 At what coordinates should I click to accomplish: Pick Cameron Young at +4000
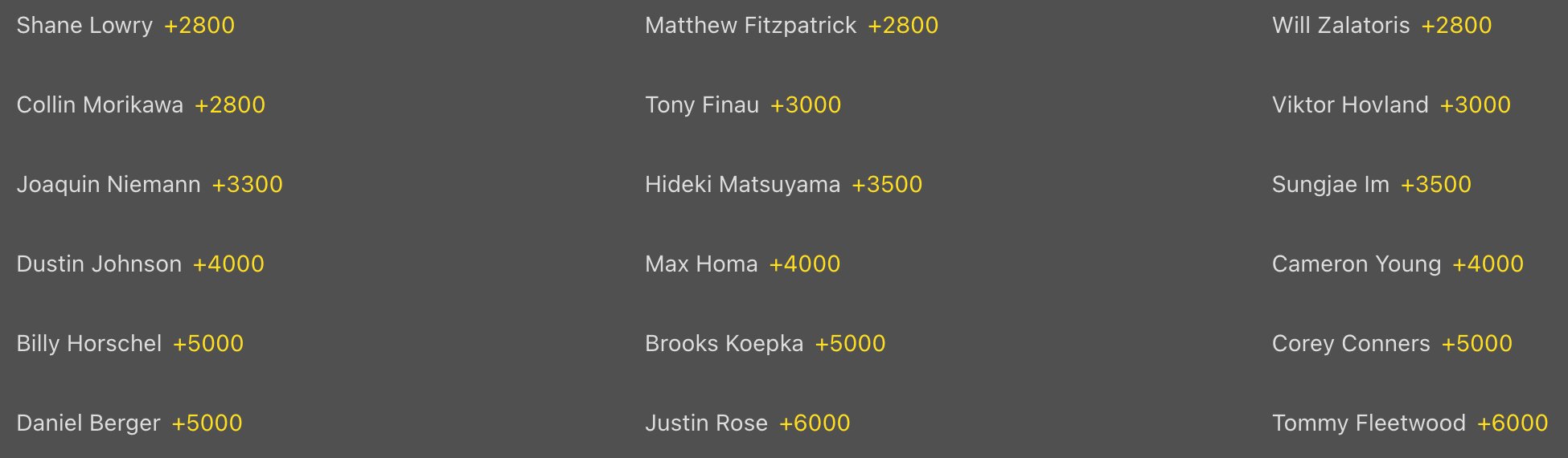click(x=1488, y=264)
